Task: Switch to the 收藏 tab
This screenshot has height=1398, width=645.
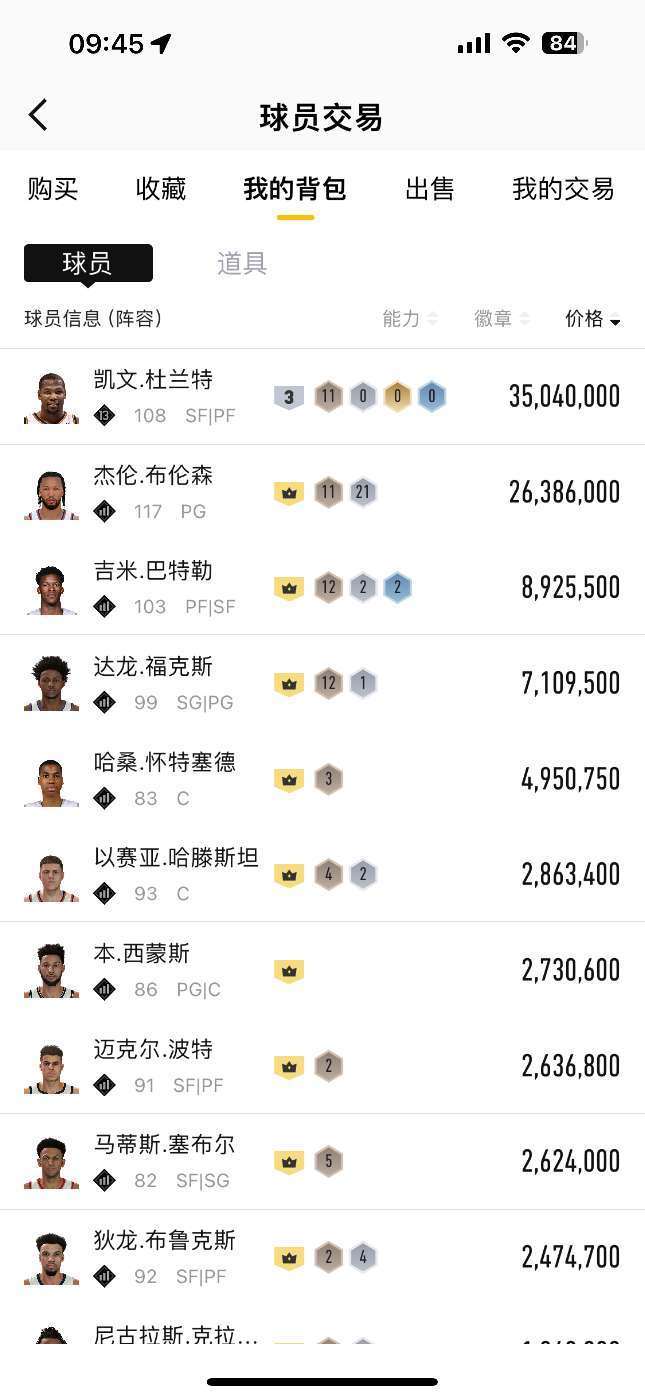Action: [x=161, y=189]
